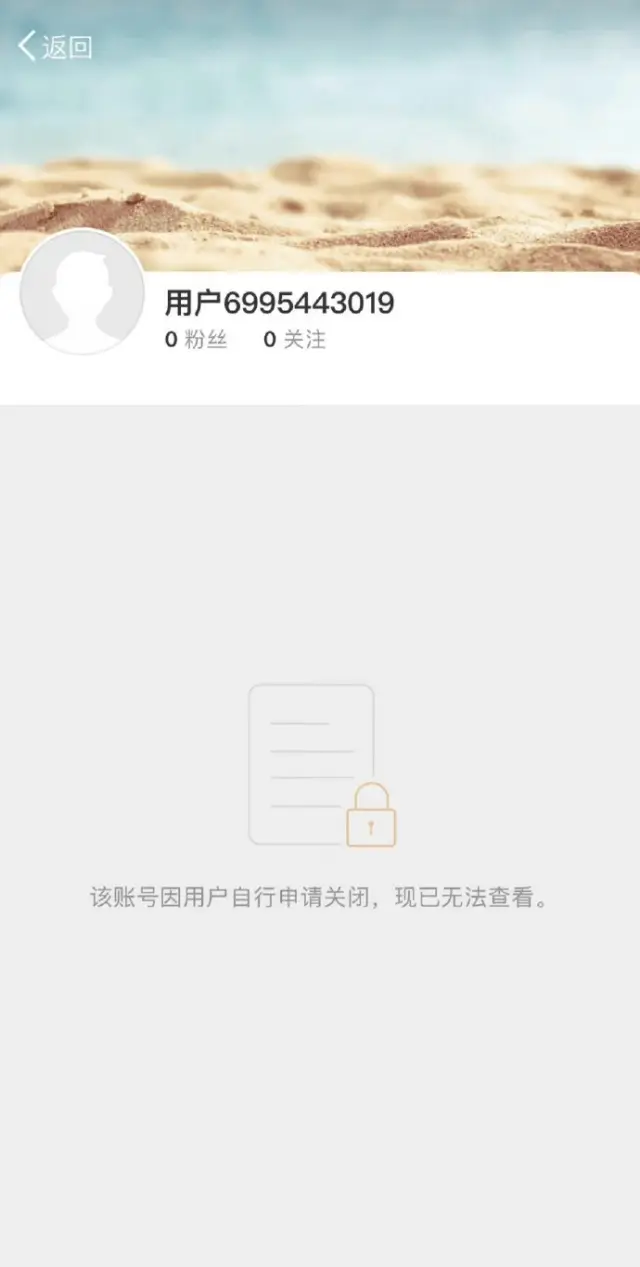View the 粉丝 followers list
The height and width of the screenshot is (1267, 640).
(x=196, y=340)
